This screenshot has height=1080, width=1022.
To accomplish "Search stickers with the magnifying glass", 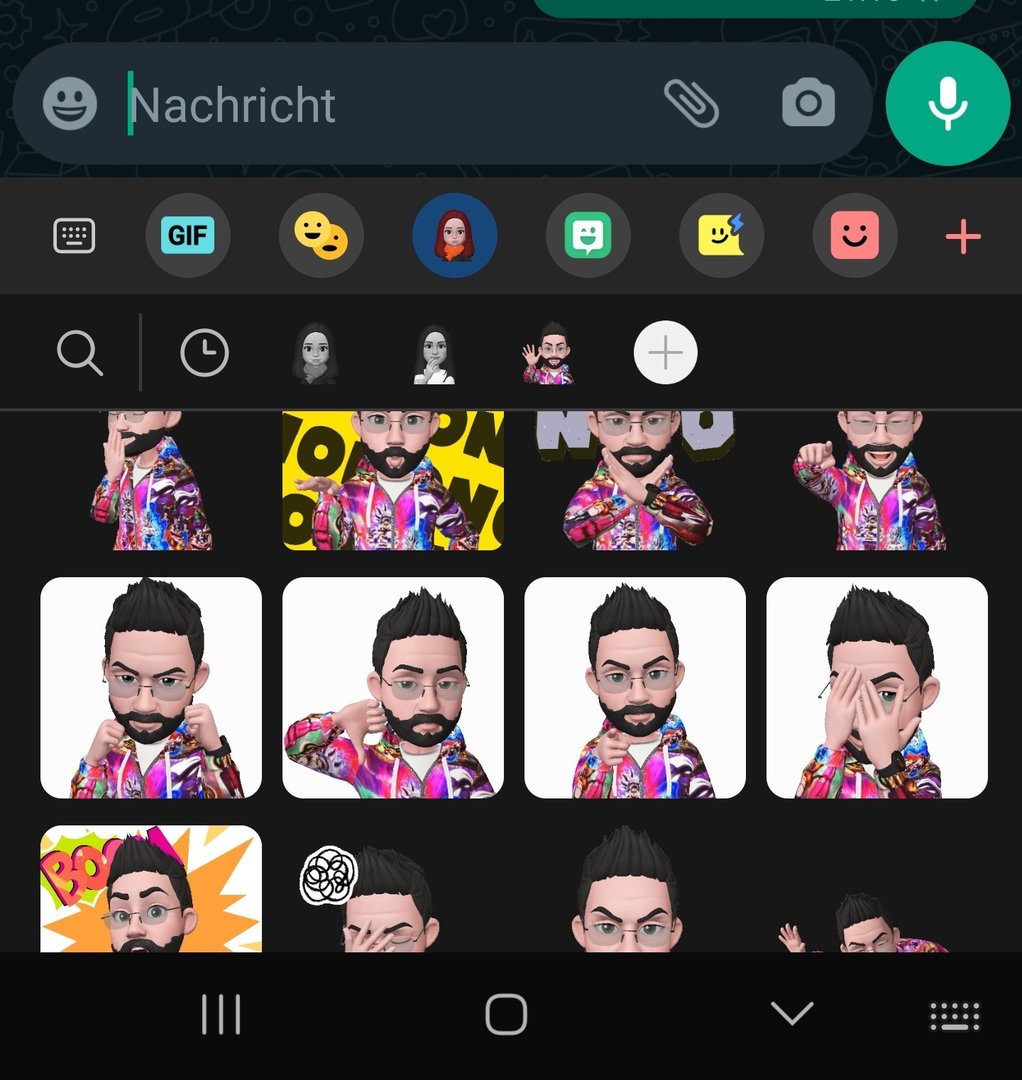I will (80, 353).
